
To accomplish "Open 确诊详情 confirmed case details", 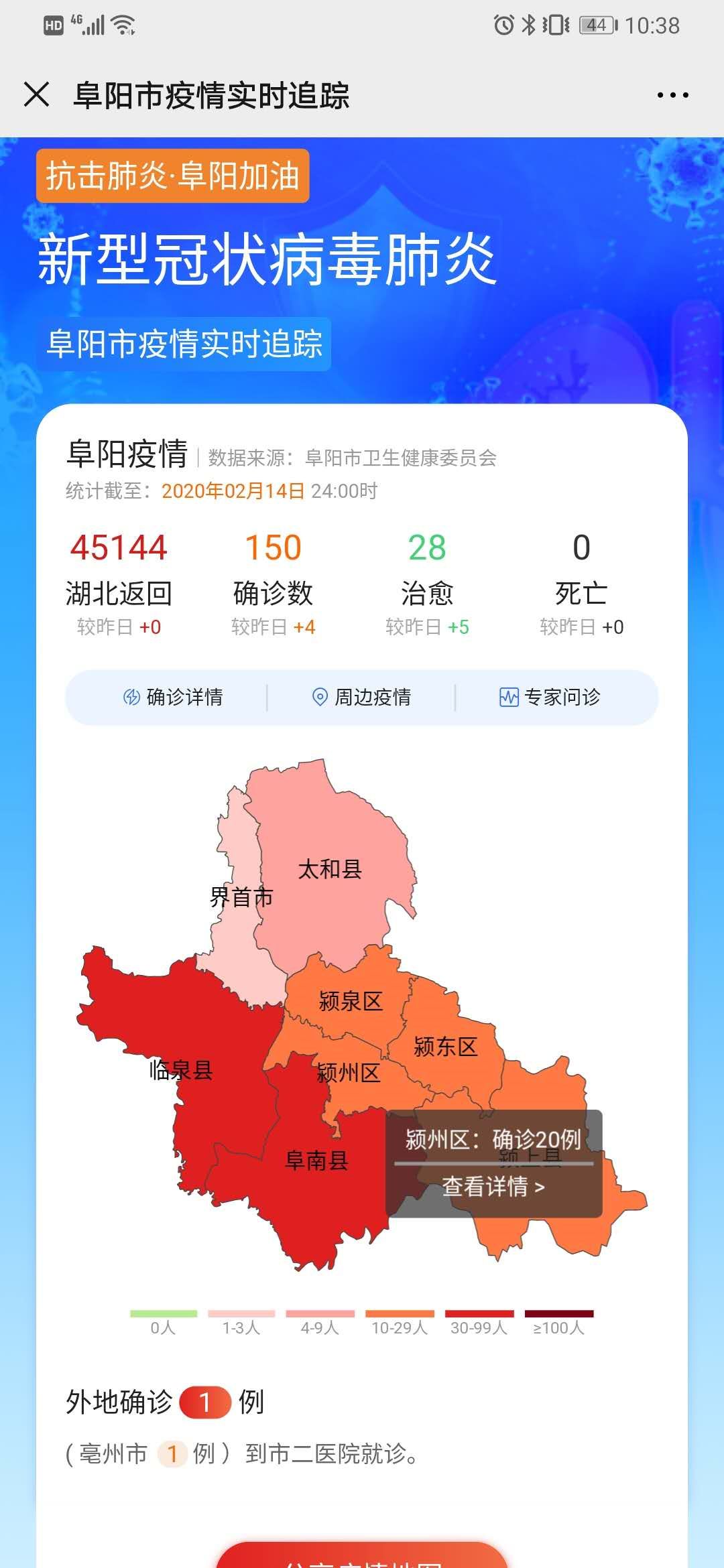I will pyautogui.click(x=174, y=698).
